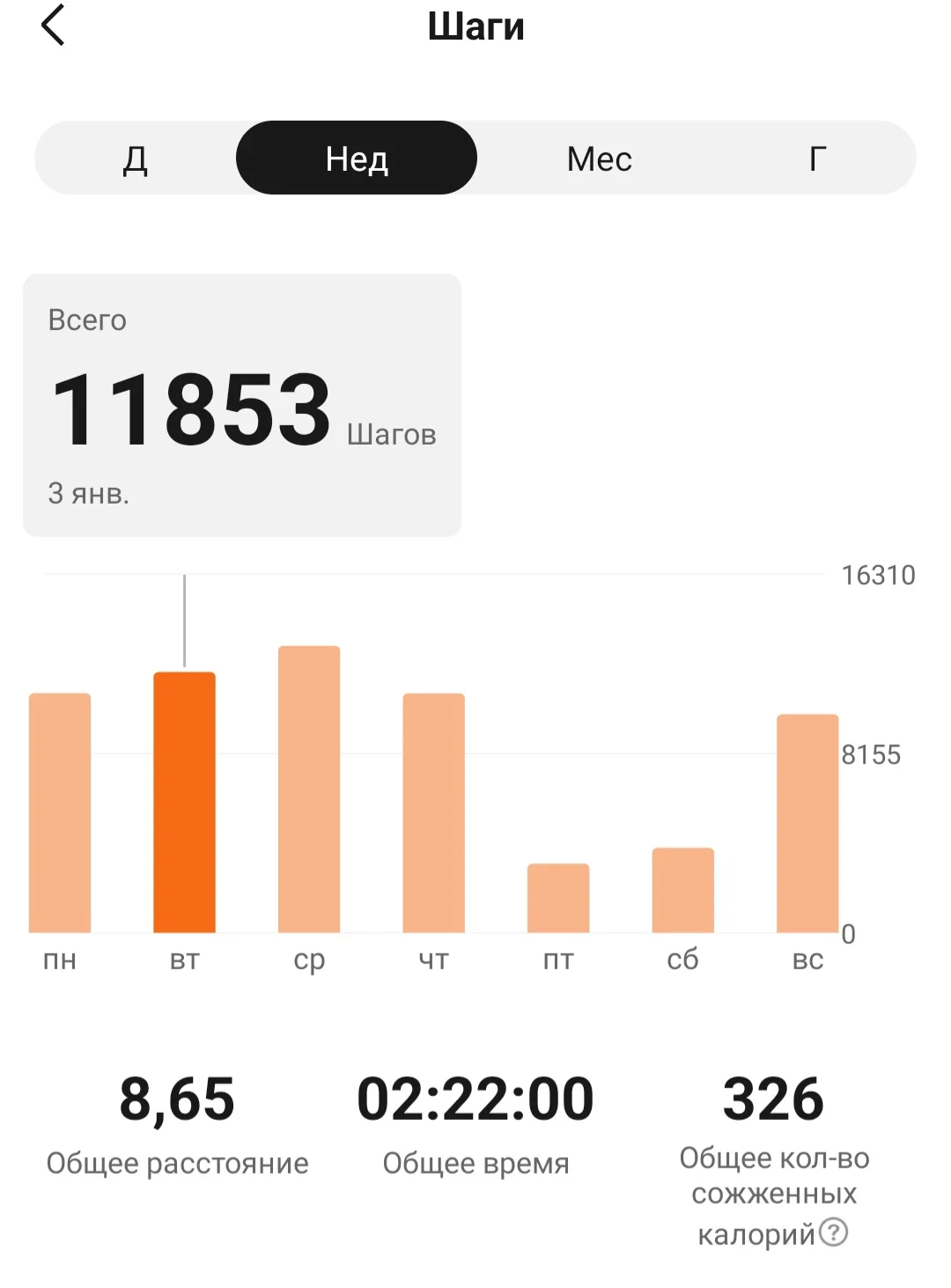
Task: Open the Г year view
Action: (x=817, y=158)
